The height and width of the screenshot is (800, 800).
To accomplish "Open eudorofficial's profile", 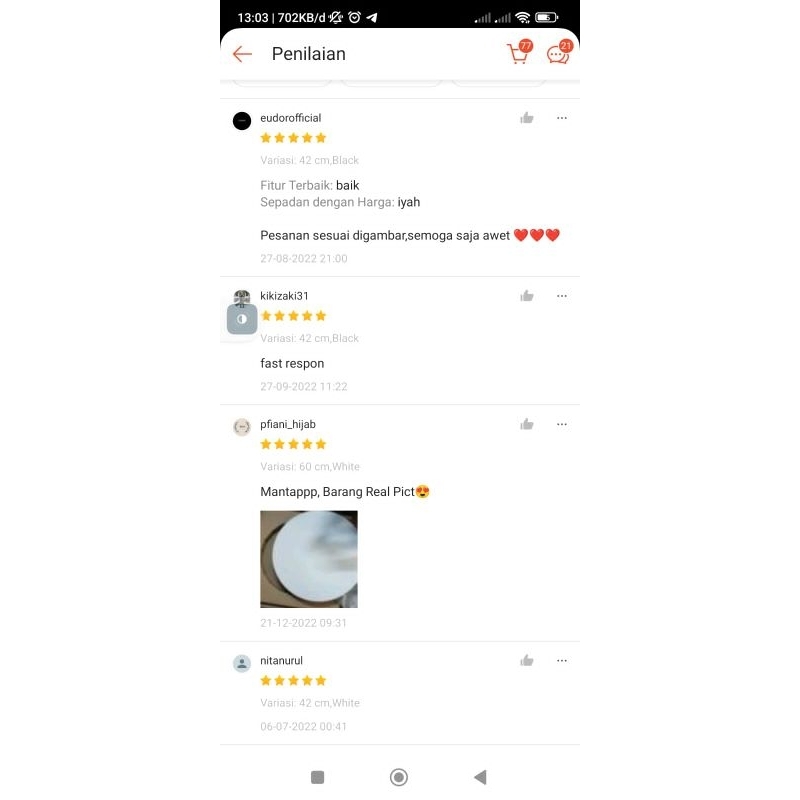I will (242, 121).
